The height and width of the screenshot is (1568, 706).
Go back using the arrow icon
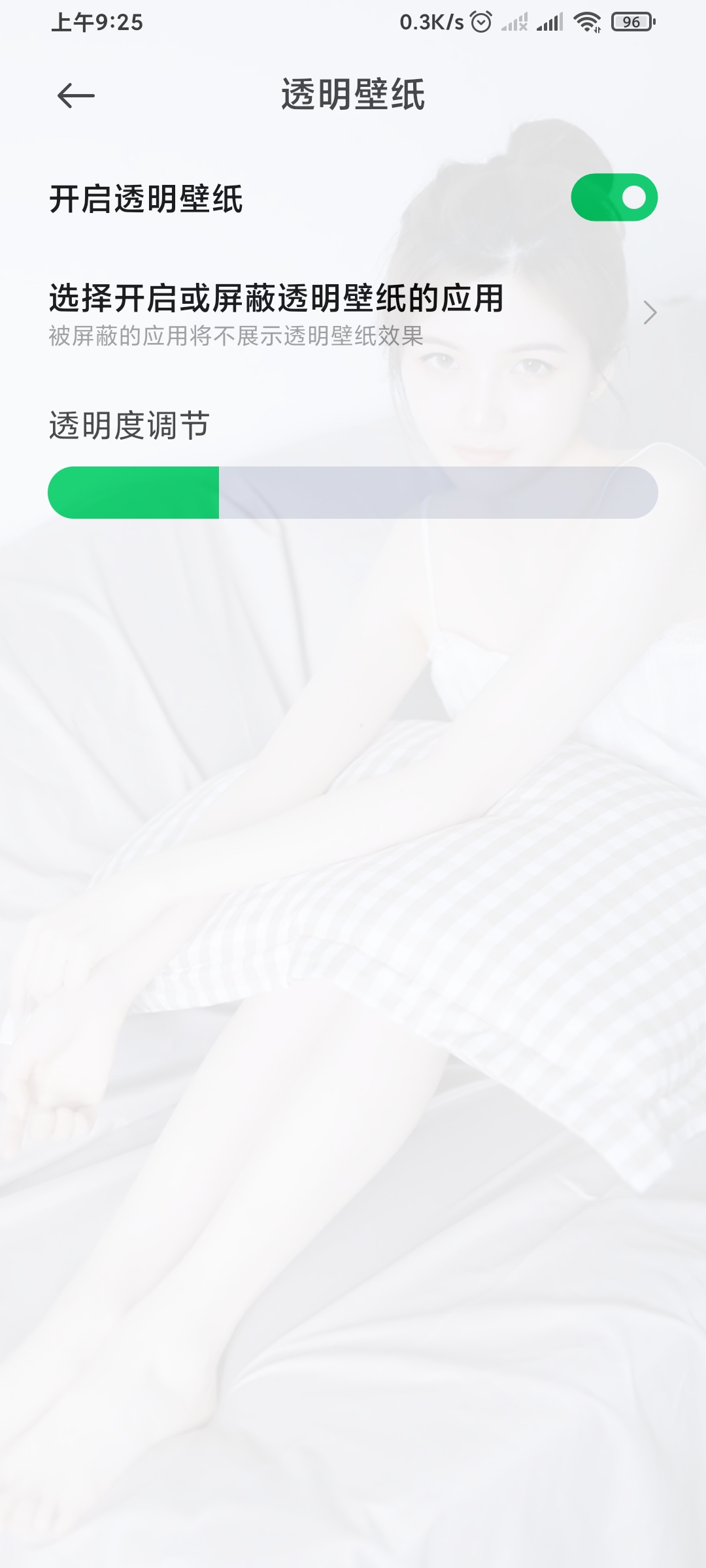pos(76,96)
